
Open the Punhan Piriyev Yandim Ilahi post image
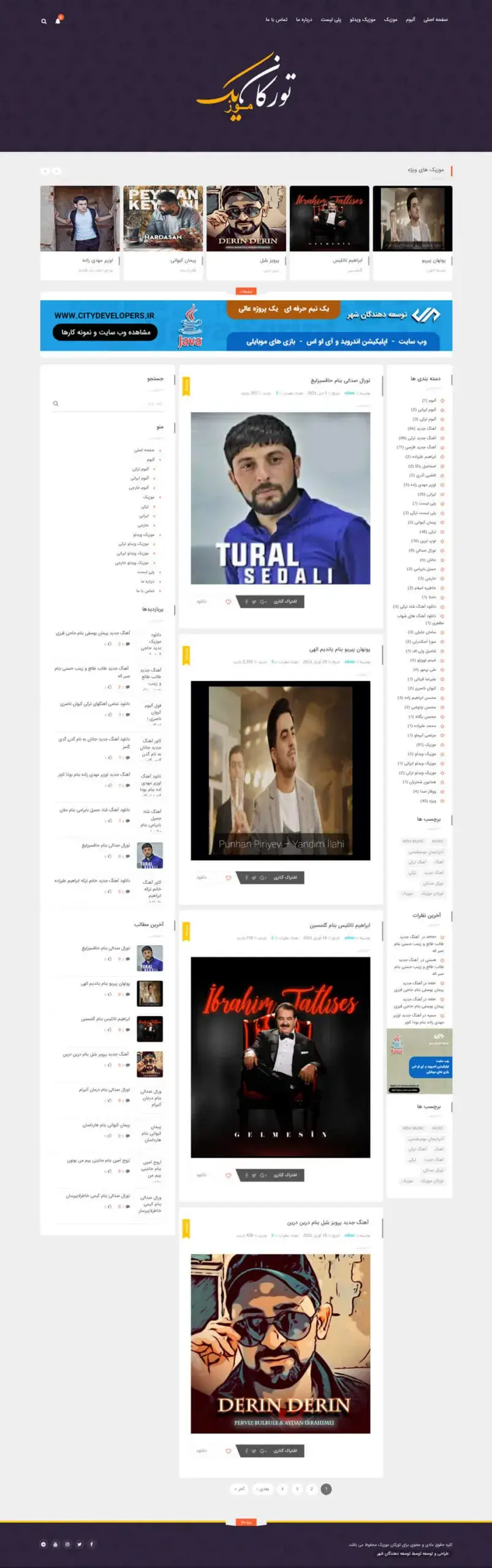coord(281,771)
